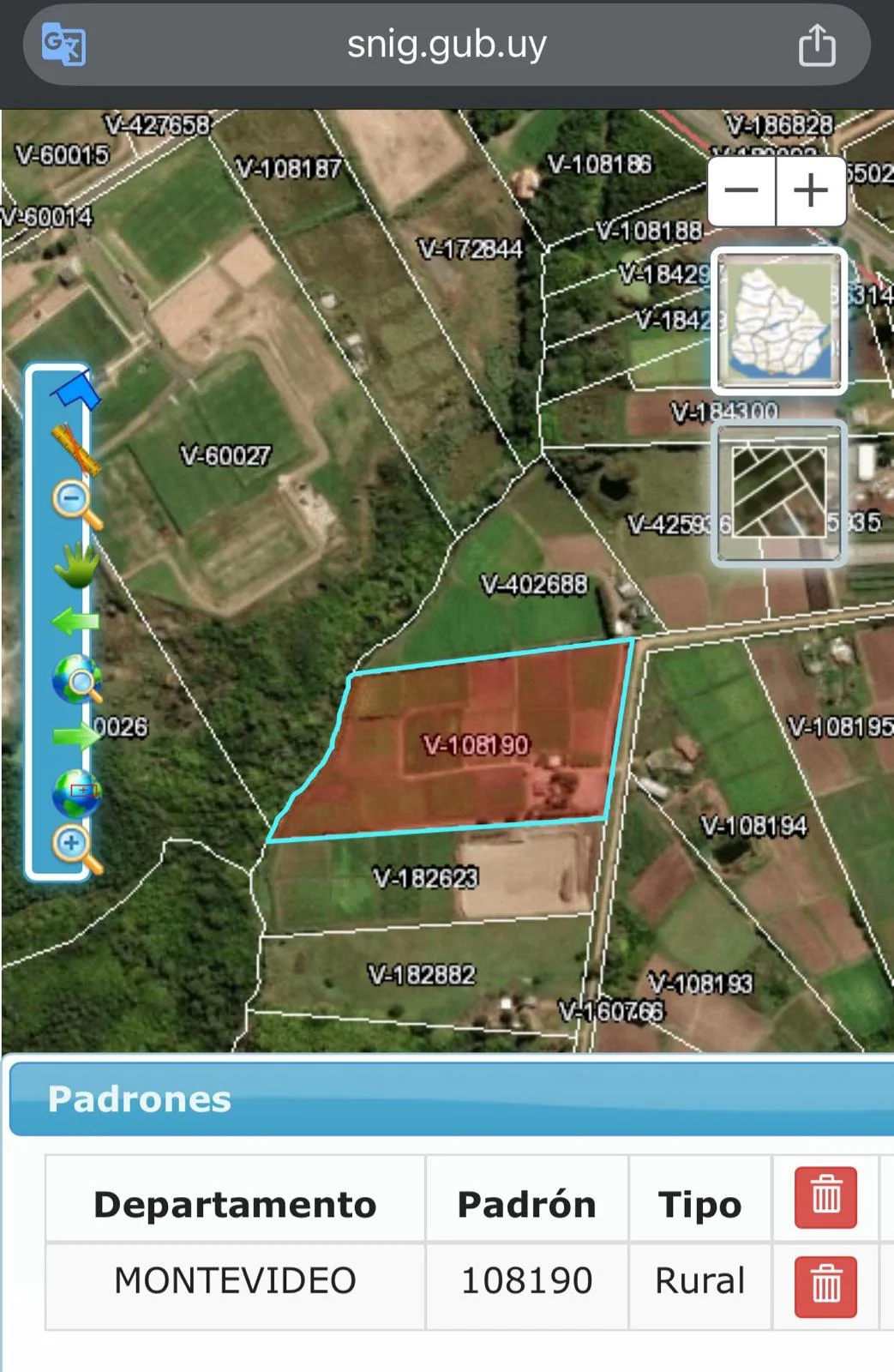
Task: Tap the globe with magnifier full-extent tool
Action: [76, 679]
